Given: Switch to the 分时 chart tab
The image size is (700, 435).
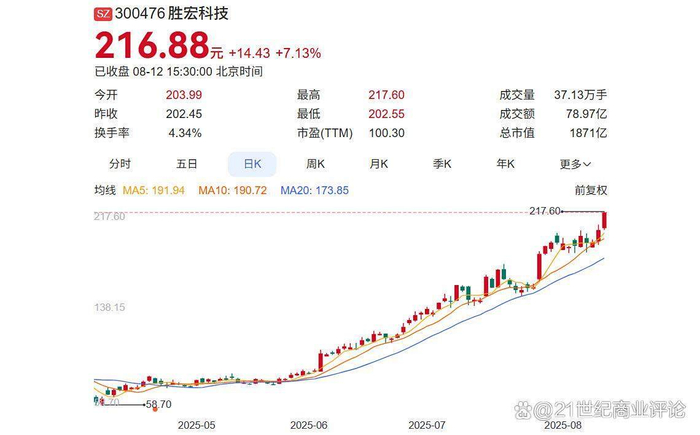Looking at the screenshot, I should tap(120, 164).
